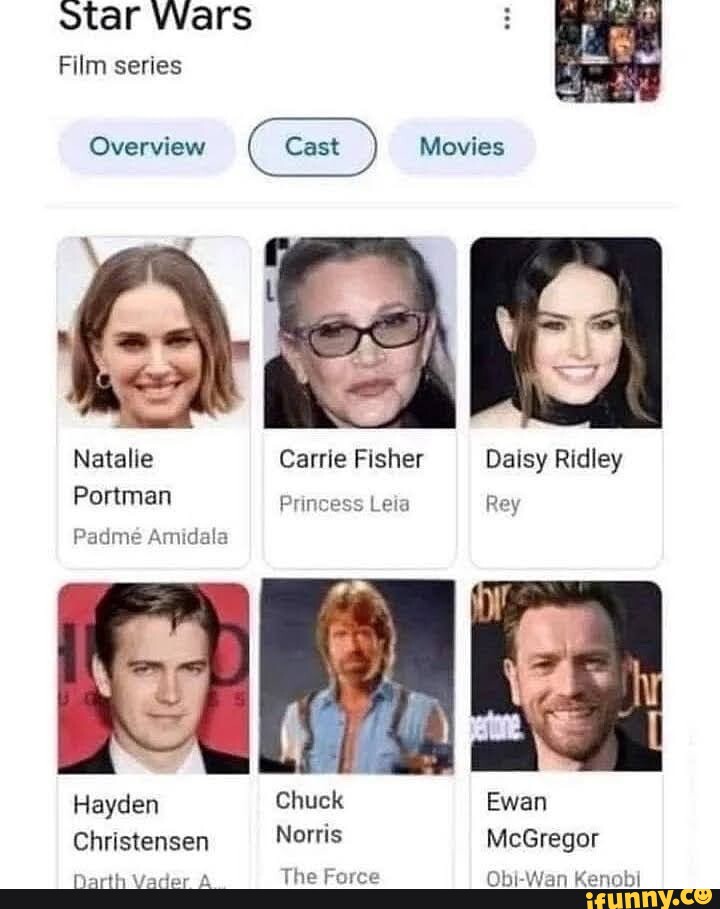Open the Star Wars poster collage thumbnail

[x=608, y=48]
